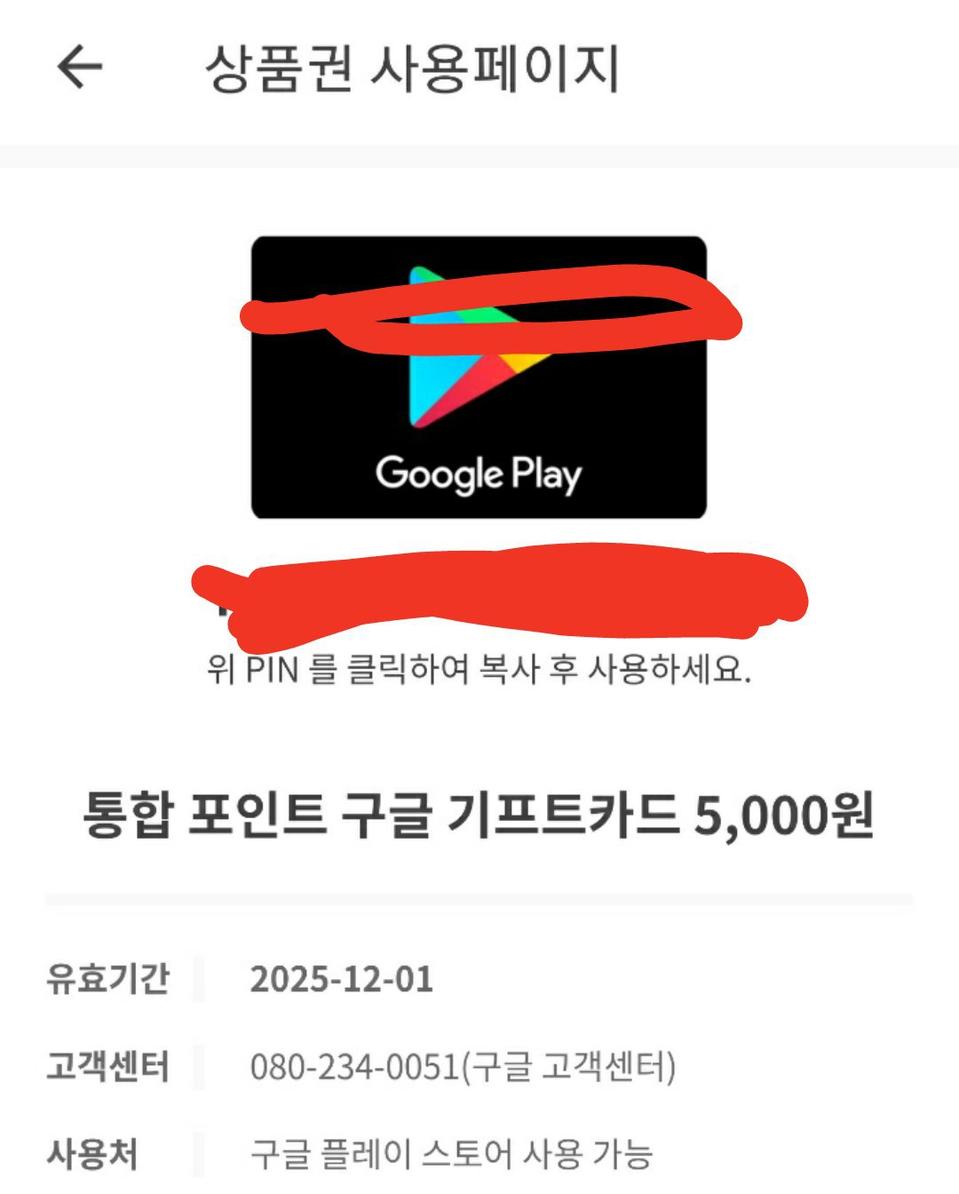Select the black Google Play gift card image
The width and height of the screenshot is (959, 1194).
coord(477,375)
